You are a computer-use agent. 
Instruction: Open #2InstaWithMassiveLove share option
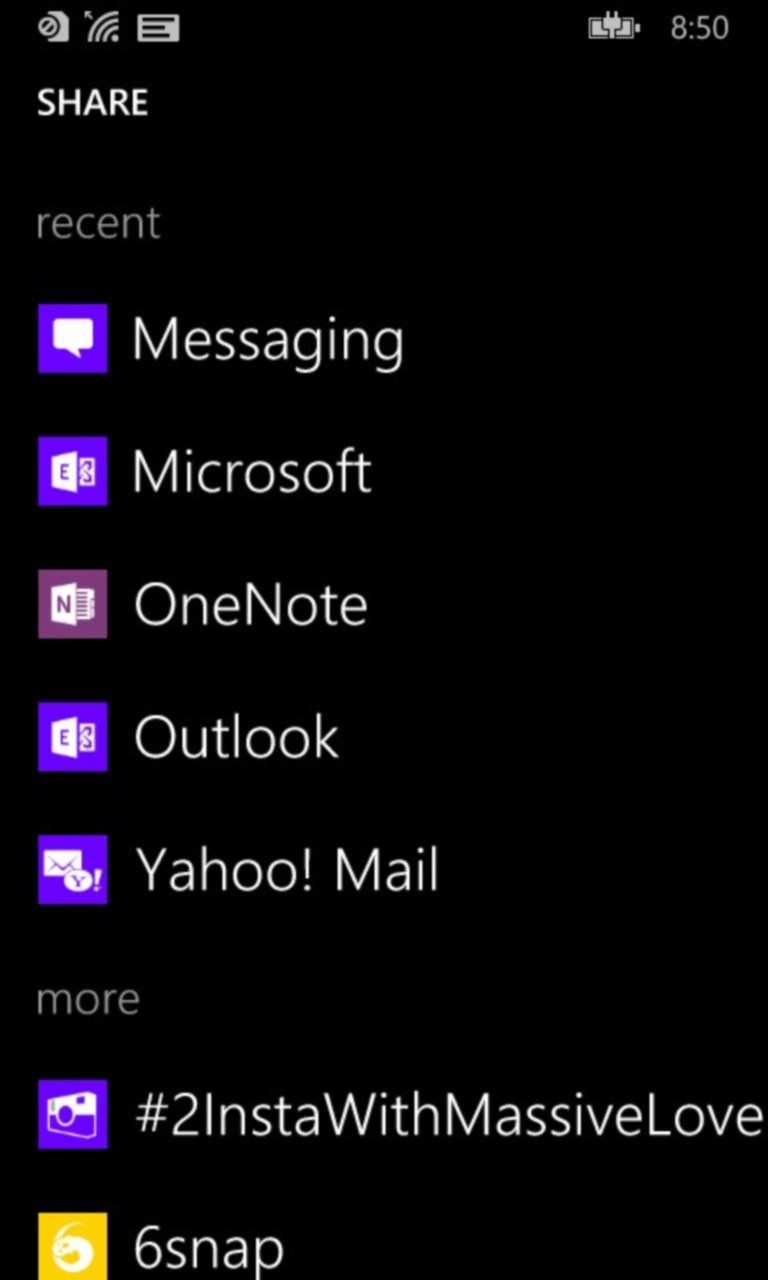447,1114
